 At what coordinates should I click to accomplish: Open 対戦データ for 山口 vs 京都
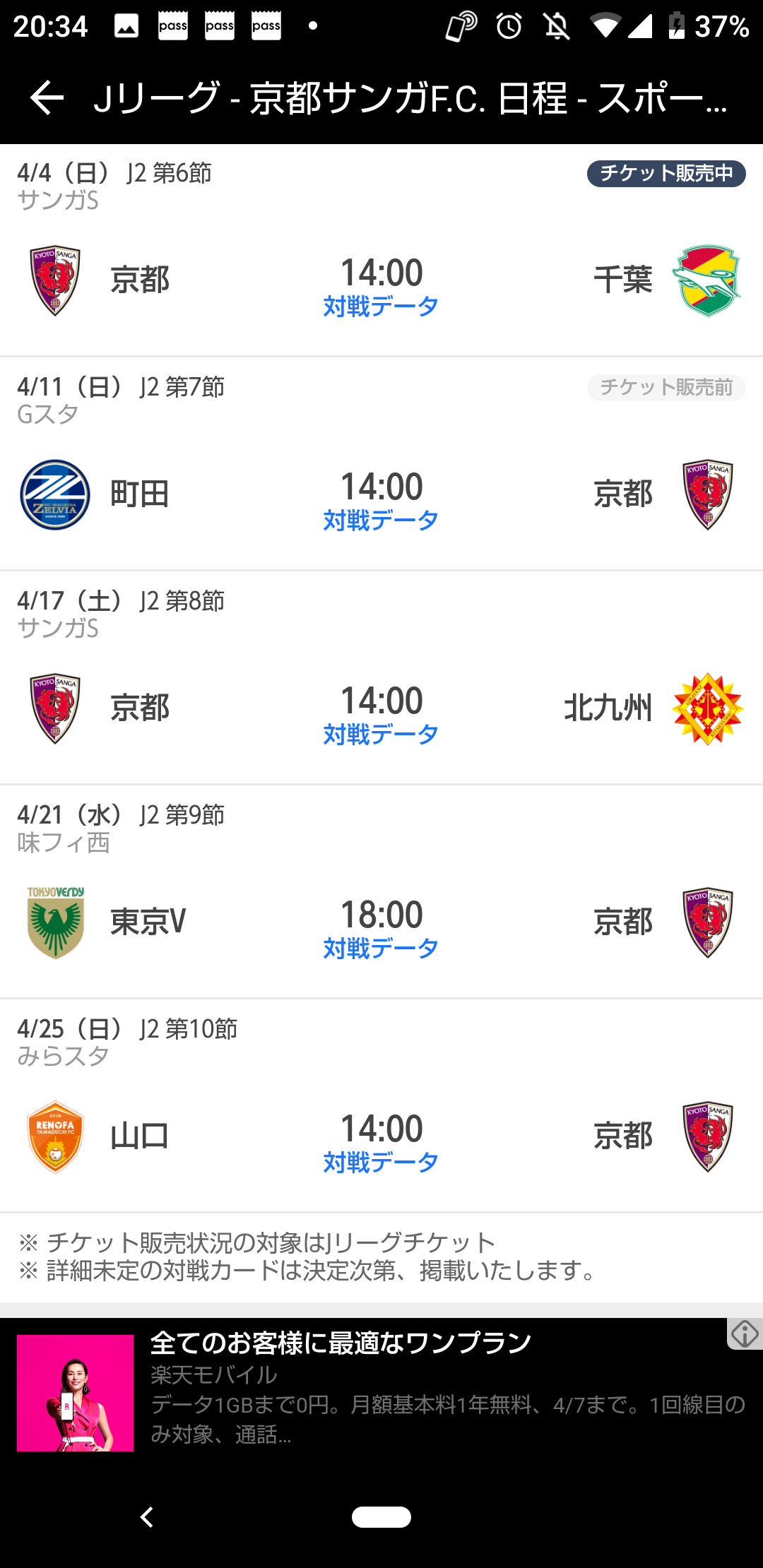[x=381, y=1163]
